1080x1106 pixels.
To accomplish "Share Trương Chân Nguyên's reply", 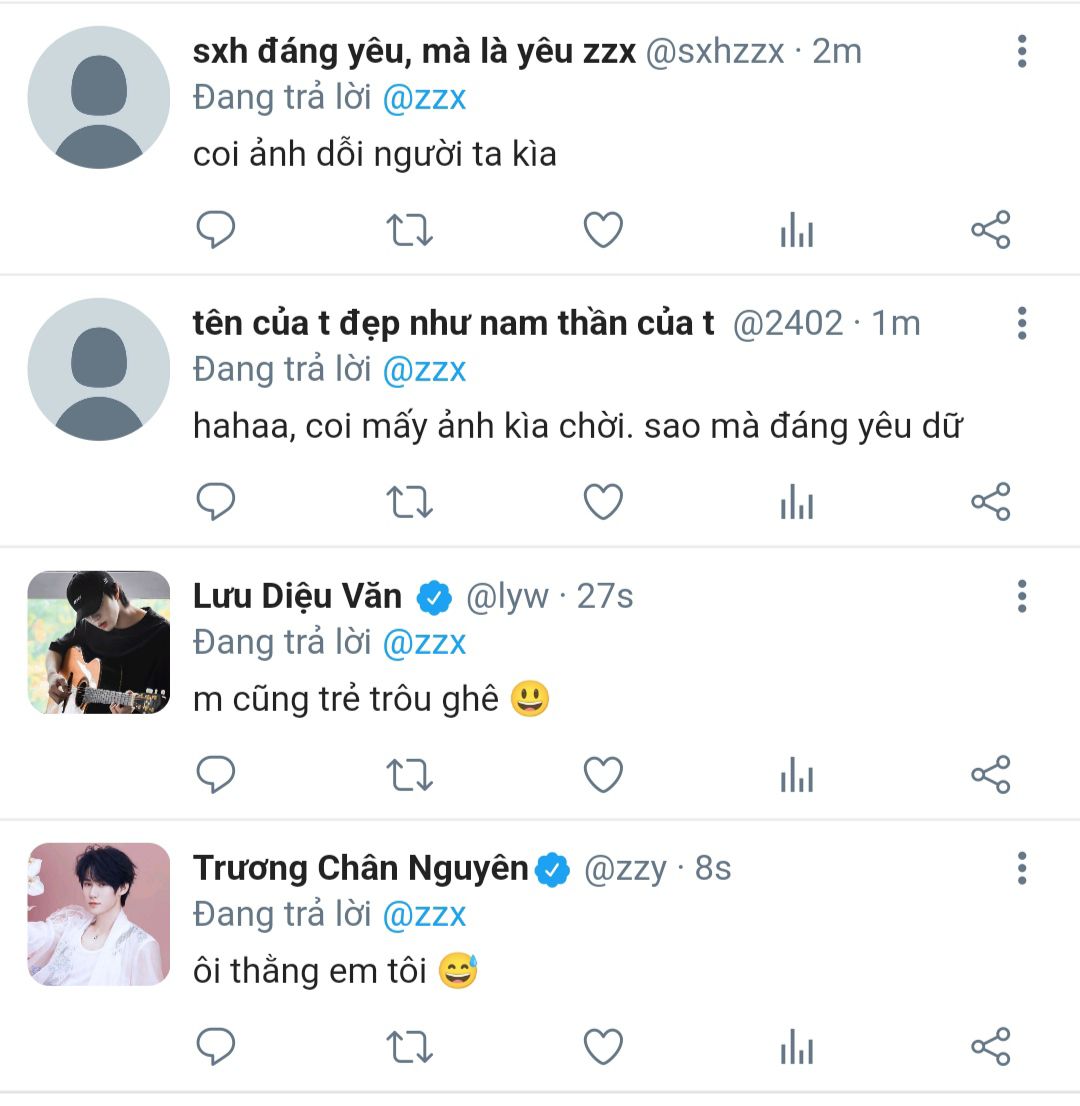I will (x=990, y=1047).
